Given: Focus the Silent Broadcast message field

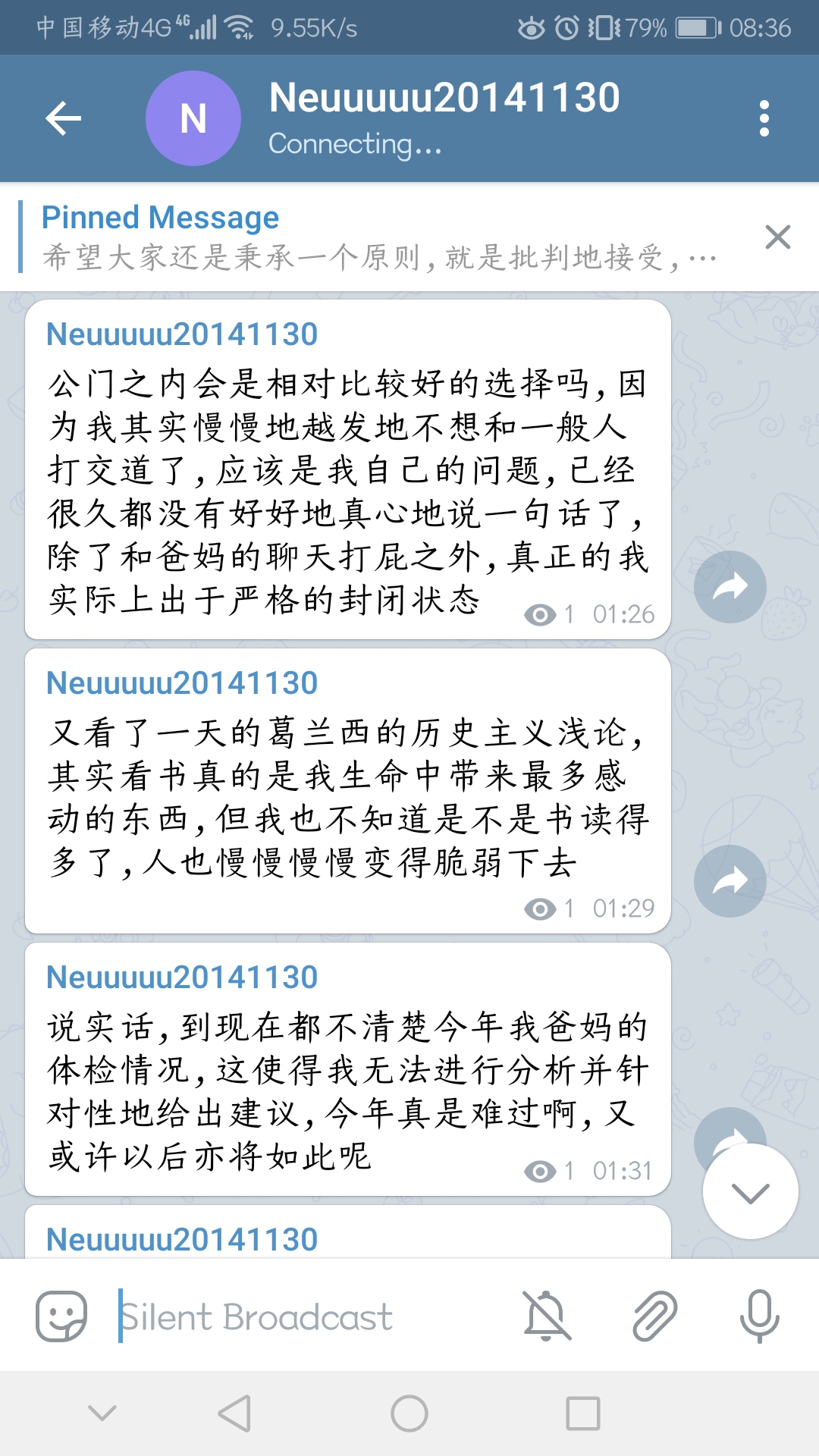Looking at the screenshot, I should click(303, 1316).
